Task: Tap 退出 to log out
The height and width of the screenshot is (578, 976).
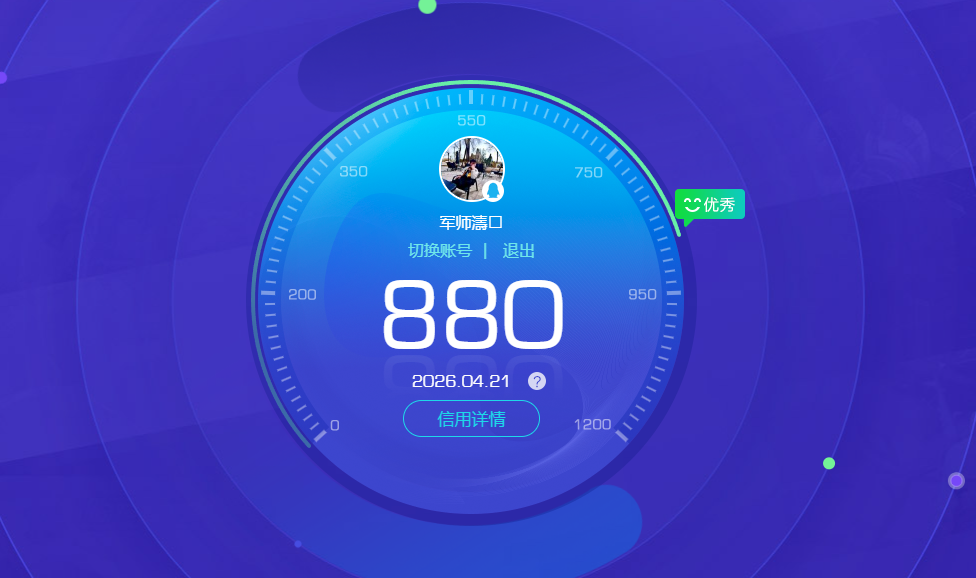Action: [x=519, y=251]
